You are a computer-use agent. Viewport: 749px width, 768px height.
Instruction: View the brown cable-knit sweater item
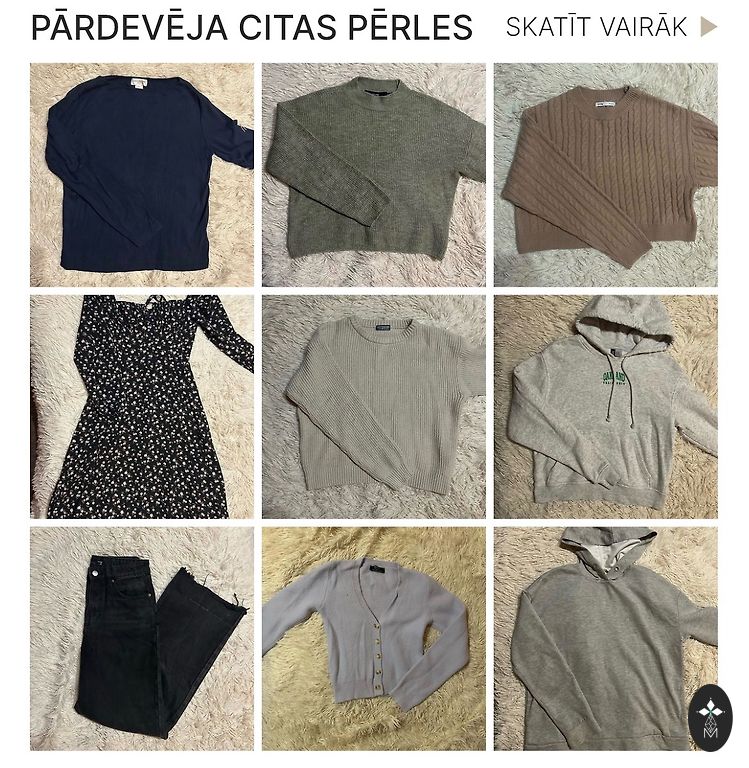click(605, 175)
